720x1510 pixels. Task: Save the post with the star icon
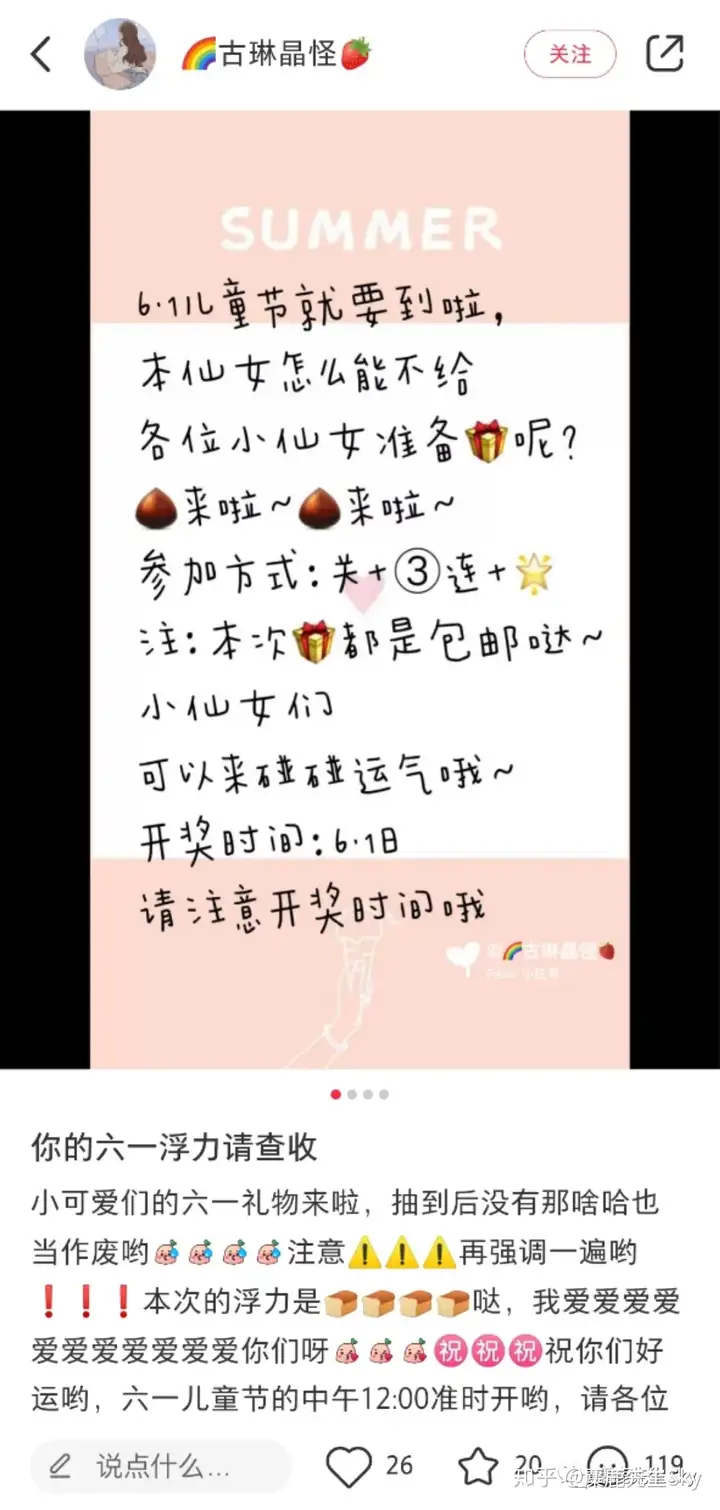click(x=478, y=1466)
